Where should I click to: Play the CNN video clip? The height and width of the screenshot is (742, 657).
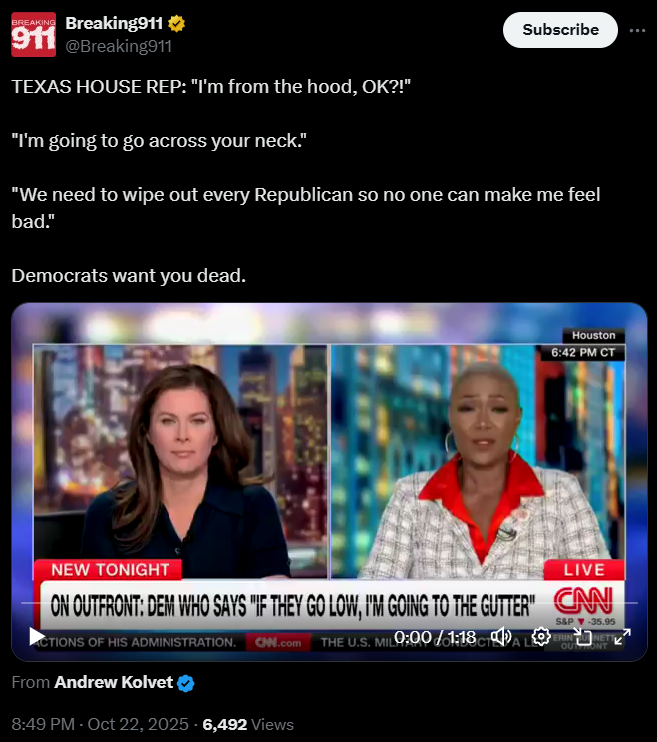click(37, 636)
